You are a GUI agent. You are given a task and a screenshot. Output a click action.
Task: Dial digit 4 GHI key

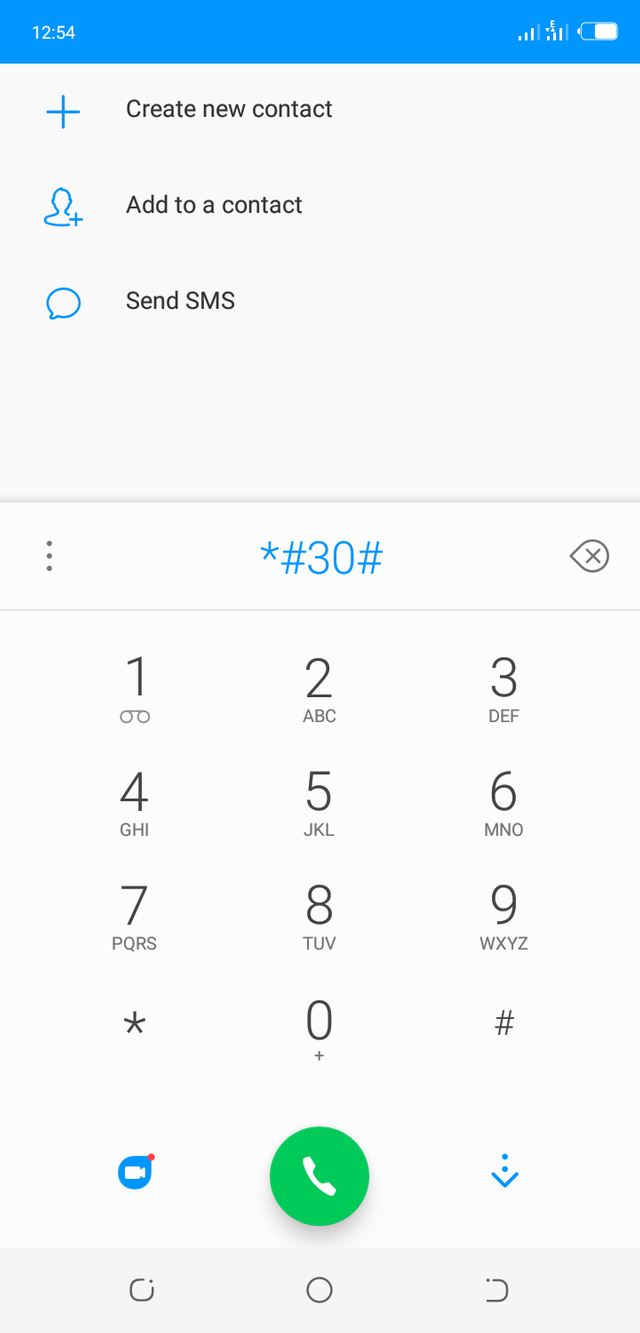[x=135, y=802]
